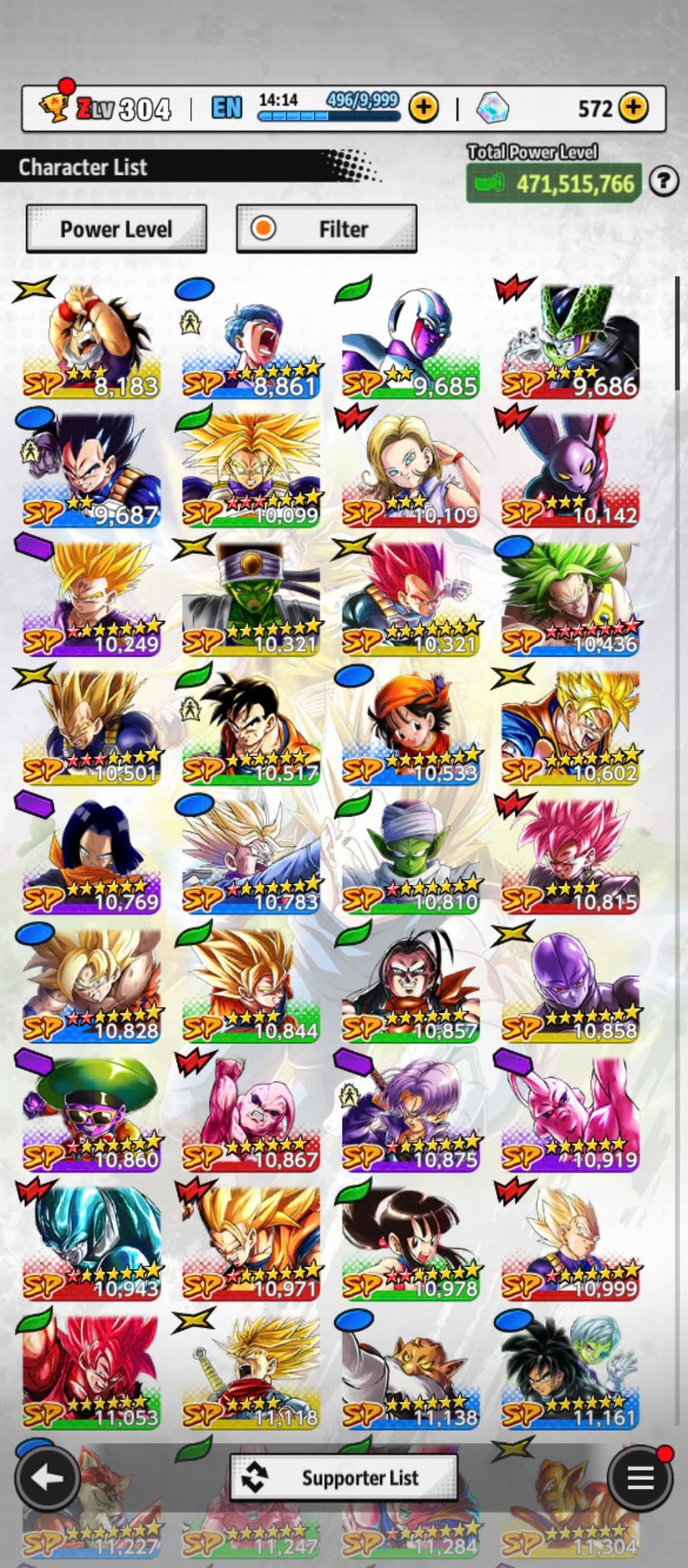Go back with the arrow button

[x=48, y=1478]
